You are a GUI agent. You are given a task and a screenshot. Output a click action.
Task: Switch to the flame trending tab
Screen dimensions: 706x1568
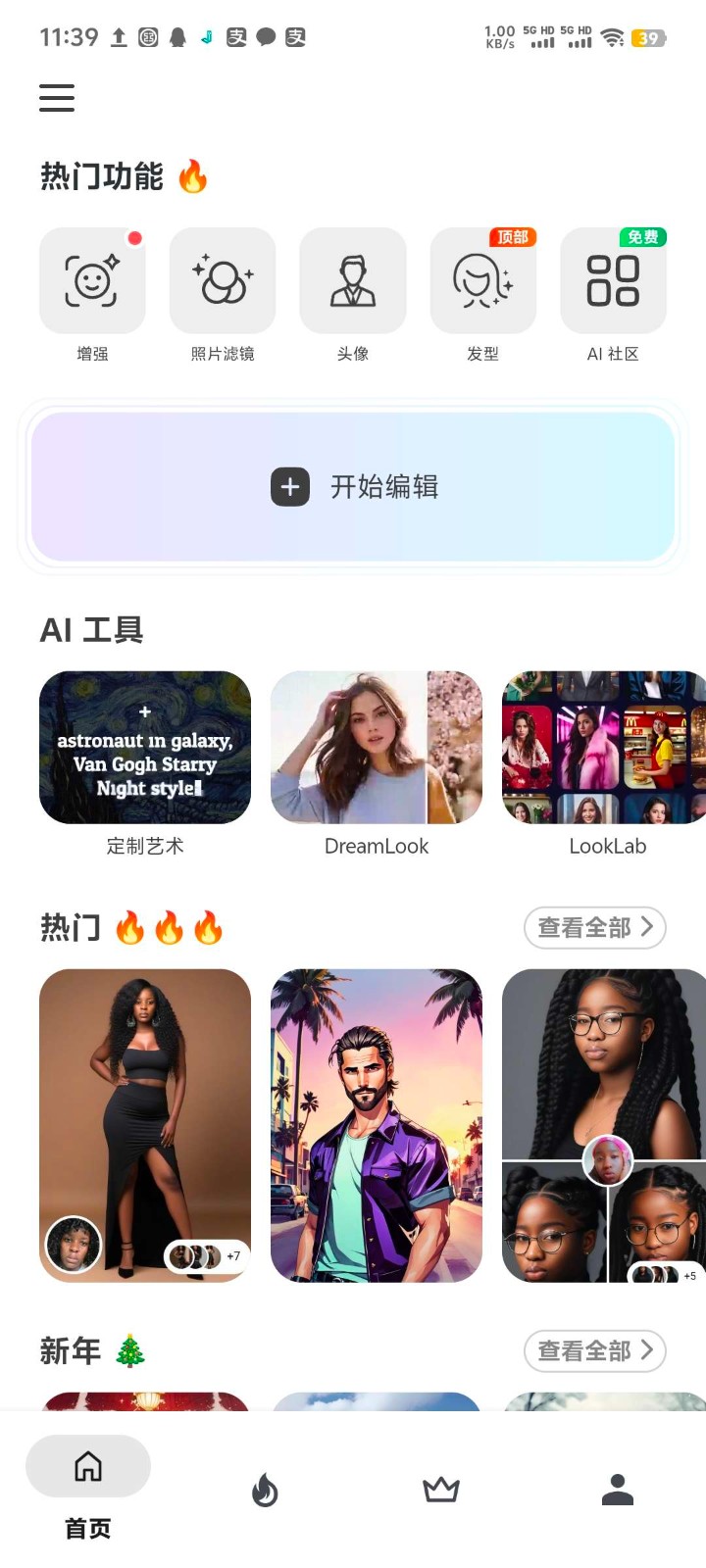(x=265, y=1490)
